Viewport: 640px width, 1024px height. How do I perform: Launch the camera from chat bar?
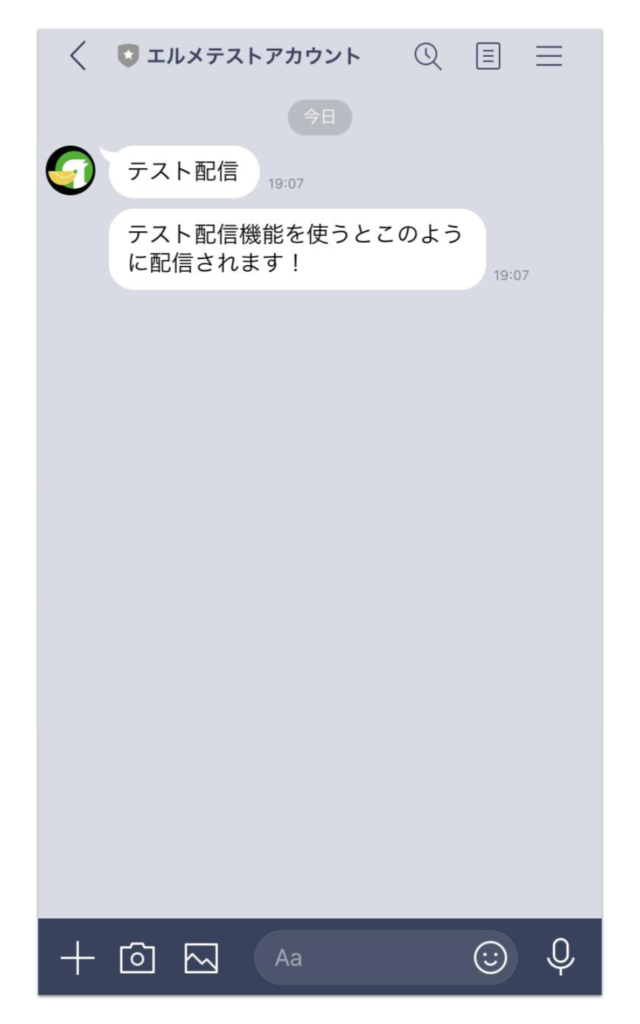[x=137, y=958]
